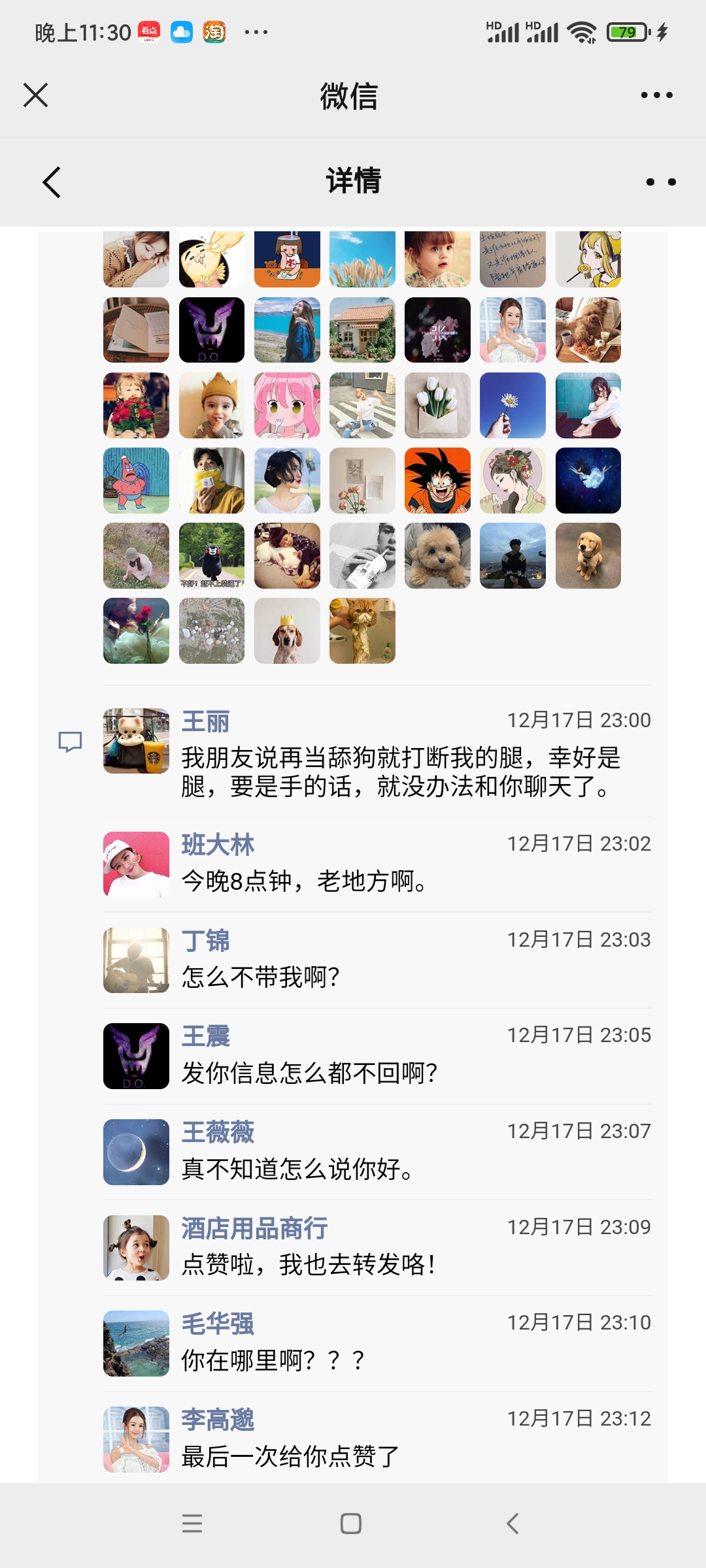This screenshot has height=1568, width=706.
Task: Select 王薇薇's name in comments
Action: pyautogui.click(x=218, y=1132)
